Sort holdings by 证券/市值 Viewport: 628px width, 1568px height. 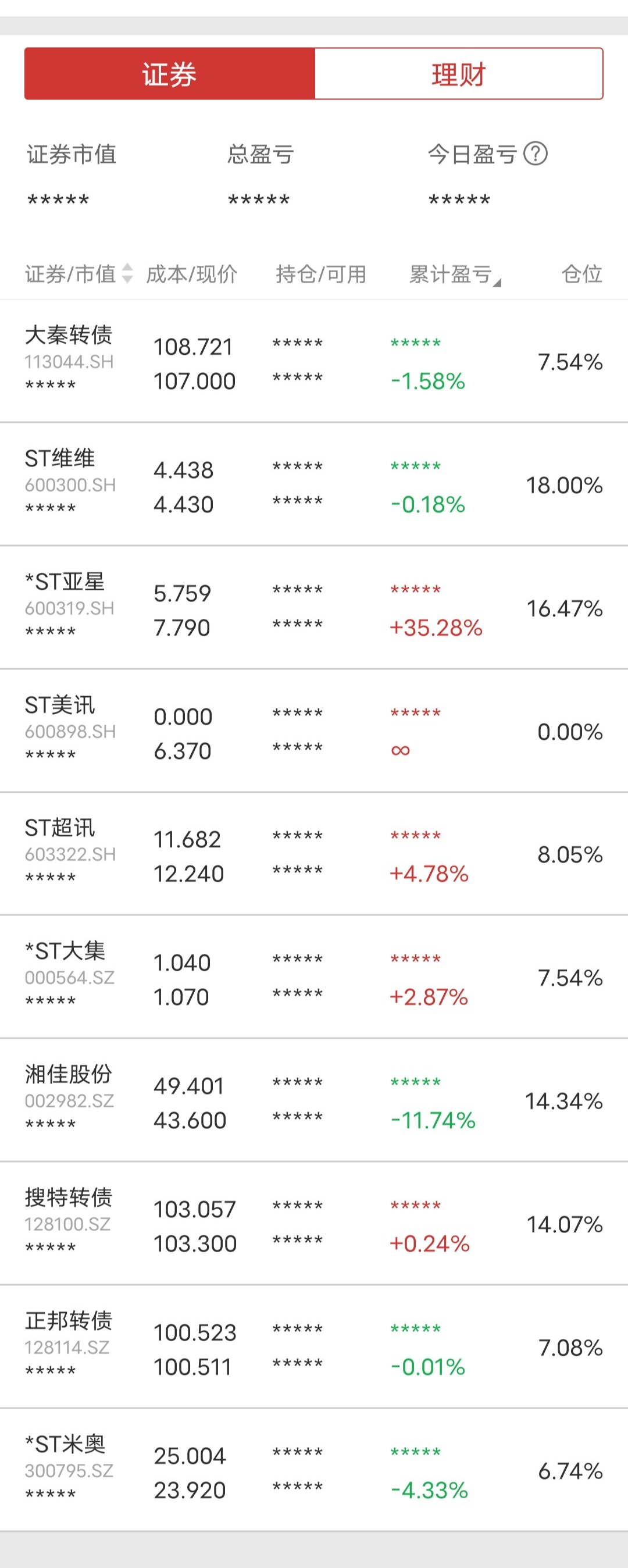pyautogui.click(x=78, y=274)
